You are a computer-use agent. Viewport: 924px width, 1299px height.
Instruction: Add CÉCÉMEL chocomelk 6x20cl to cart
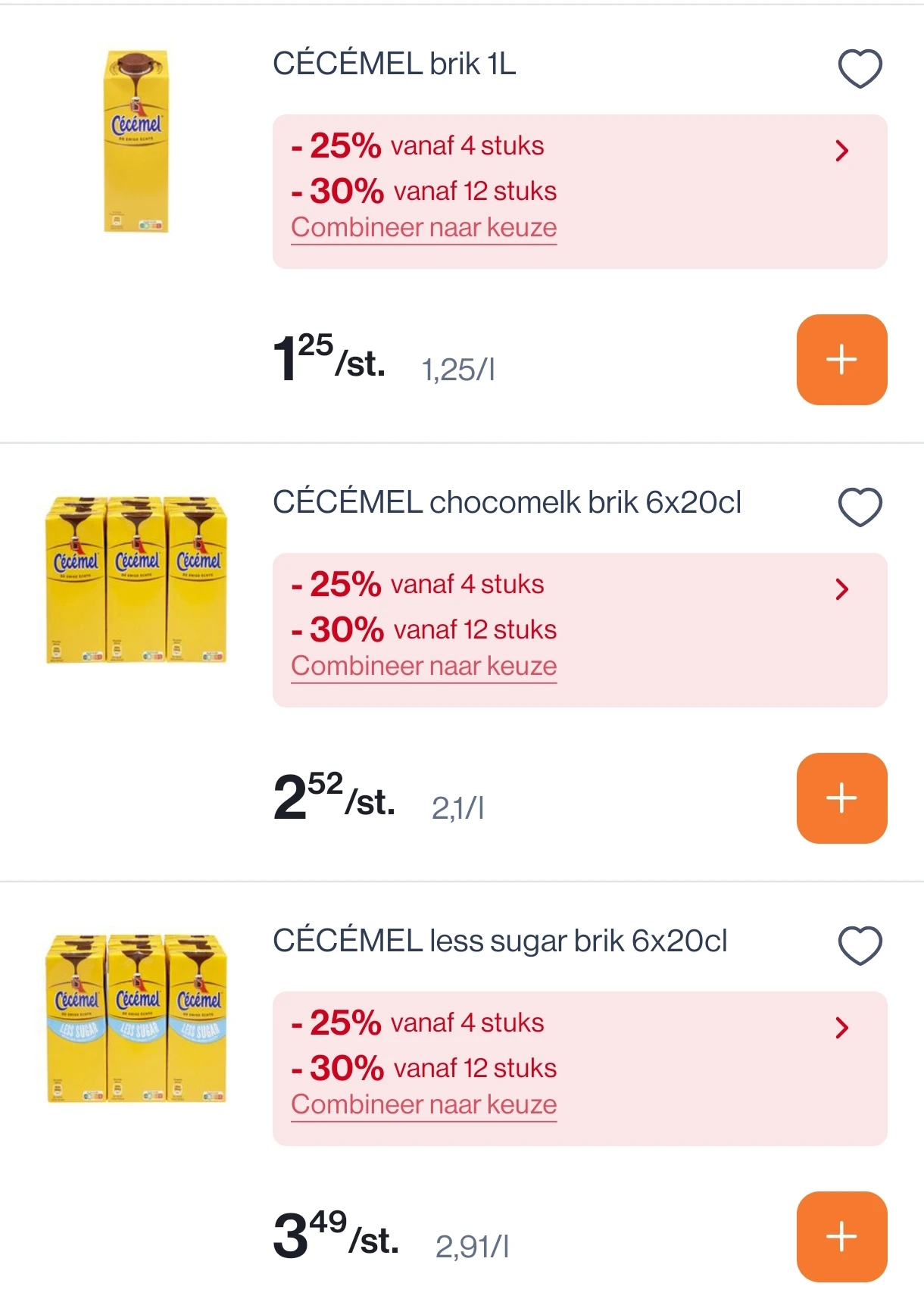coord(841,797)
